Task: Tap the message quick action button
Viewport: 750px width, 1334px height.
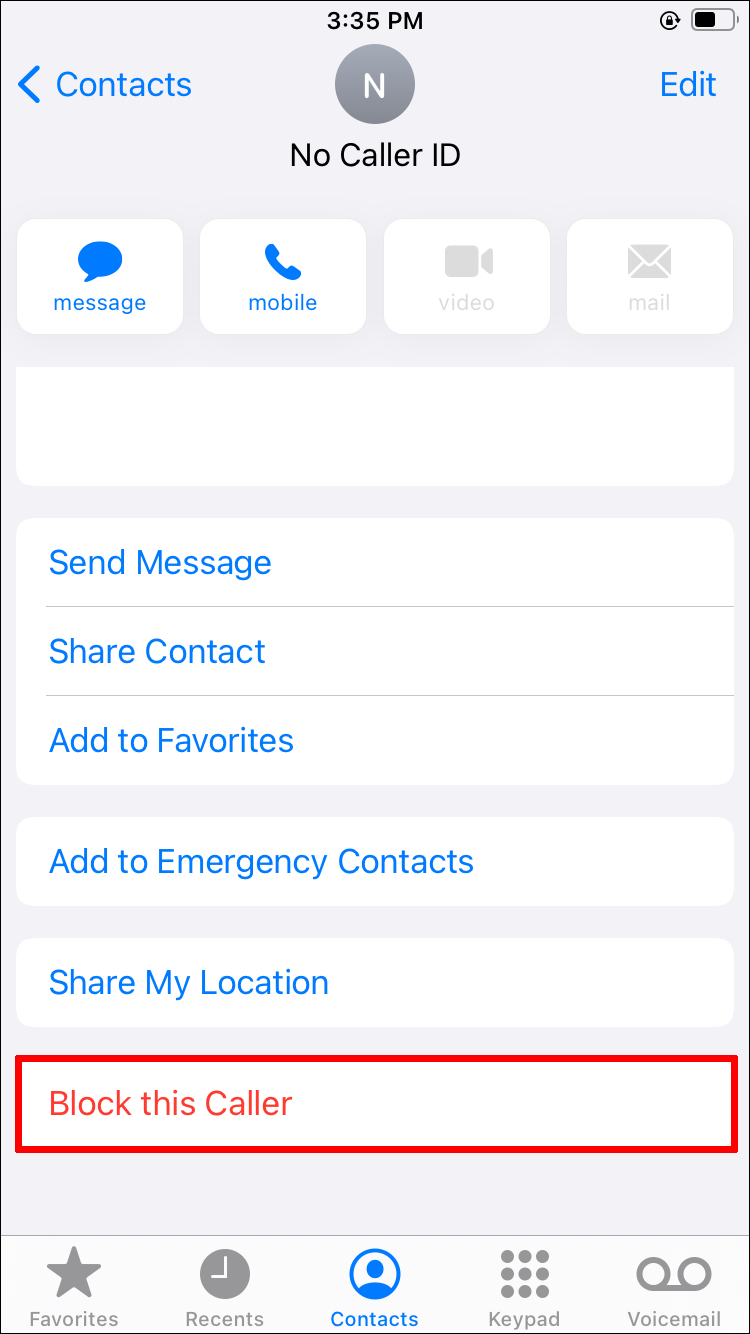Action: 100,276
